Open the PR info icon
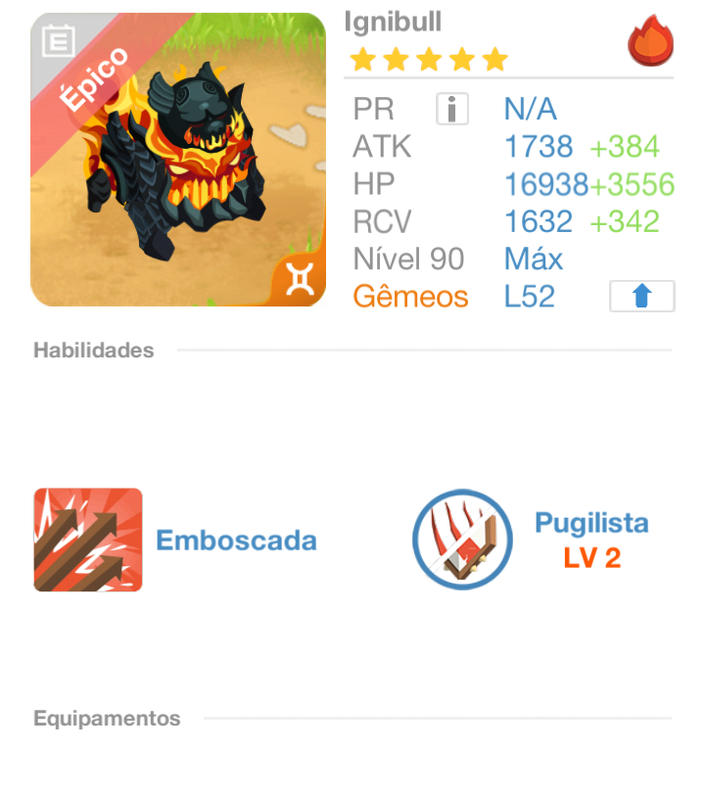The width and height of the screenshot is (705, 800). [452, 108]
